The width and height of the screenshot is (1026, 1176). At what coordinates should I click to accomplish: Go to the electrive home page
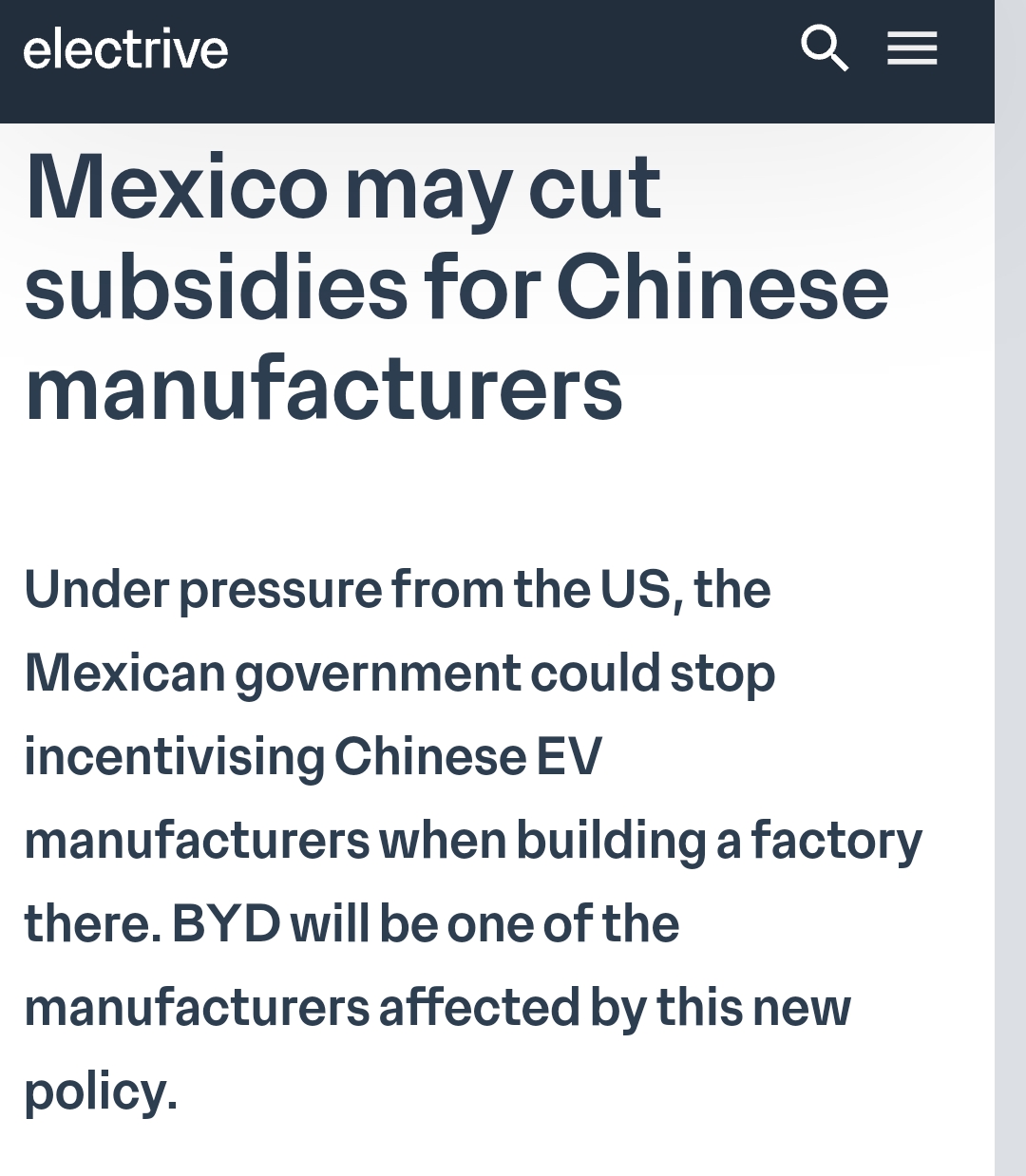coord(125,49)
